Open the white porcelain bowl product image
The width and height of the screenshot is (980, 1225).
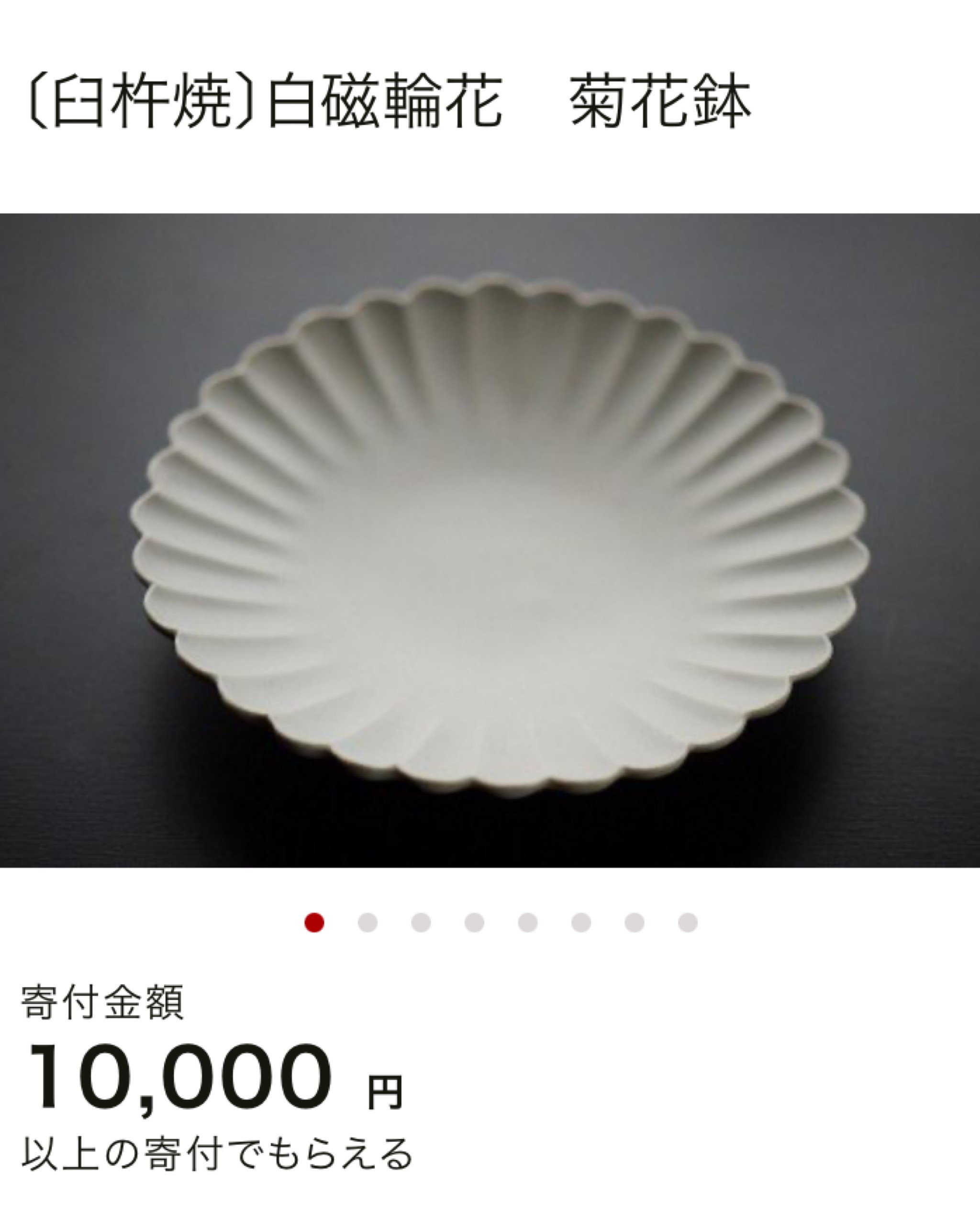pos(490,540)
